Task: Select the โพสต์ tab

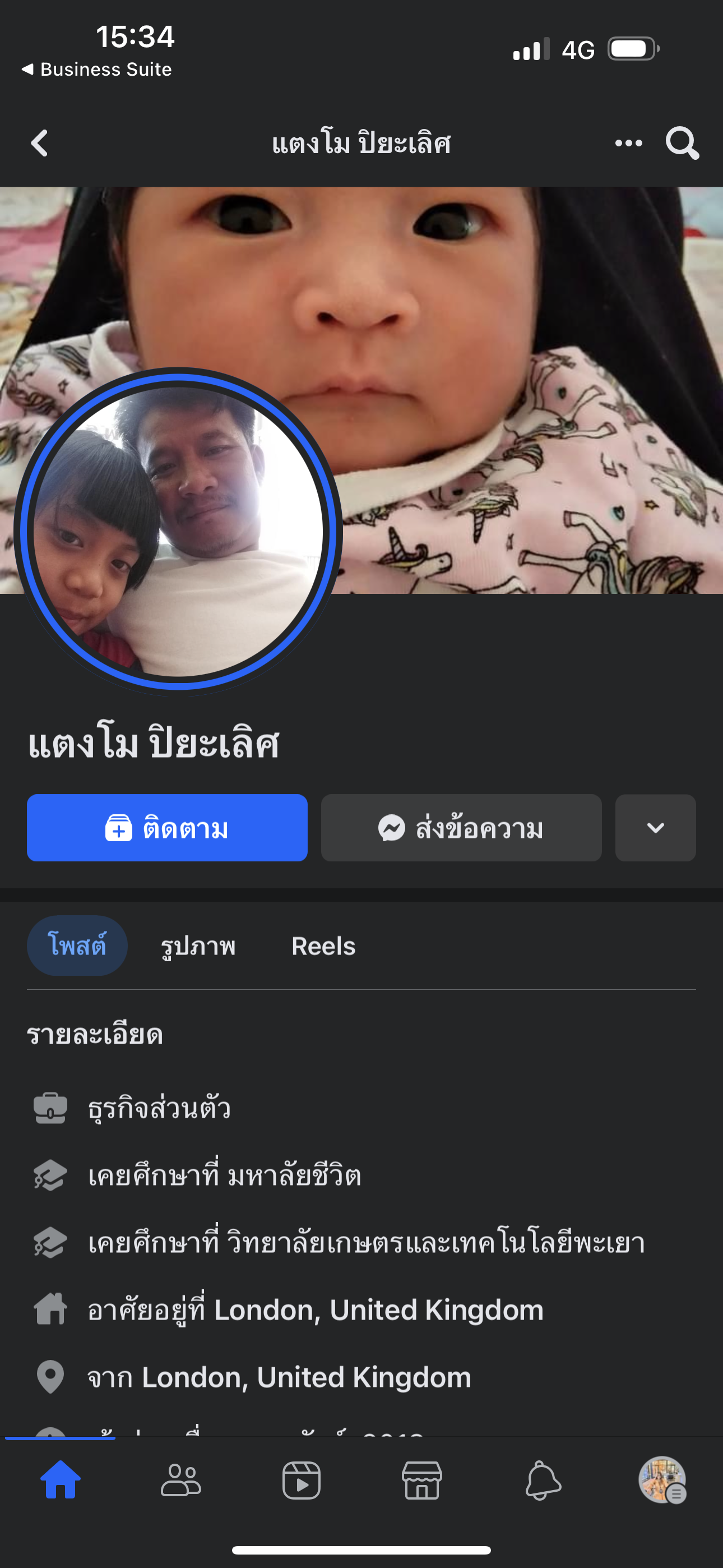Action: point(77,946)
